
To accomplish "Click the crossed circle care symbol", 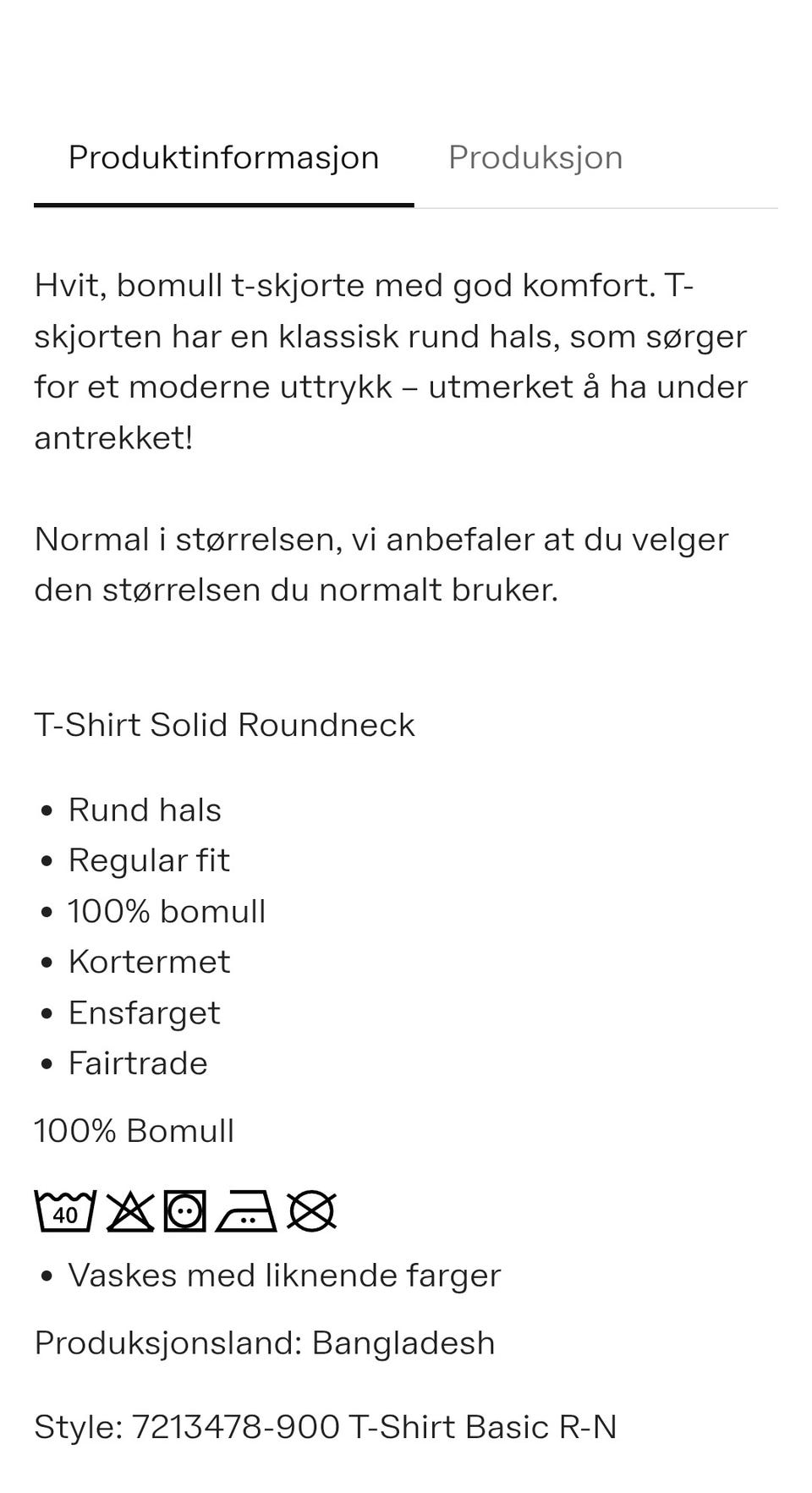I will coord(311,1208).
